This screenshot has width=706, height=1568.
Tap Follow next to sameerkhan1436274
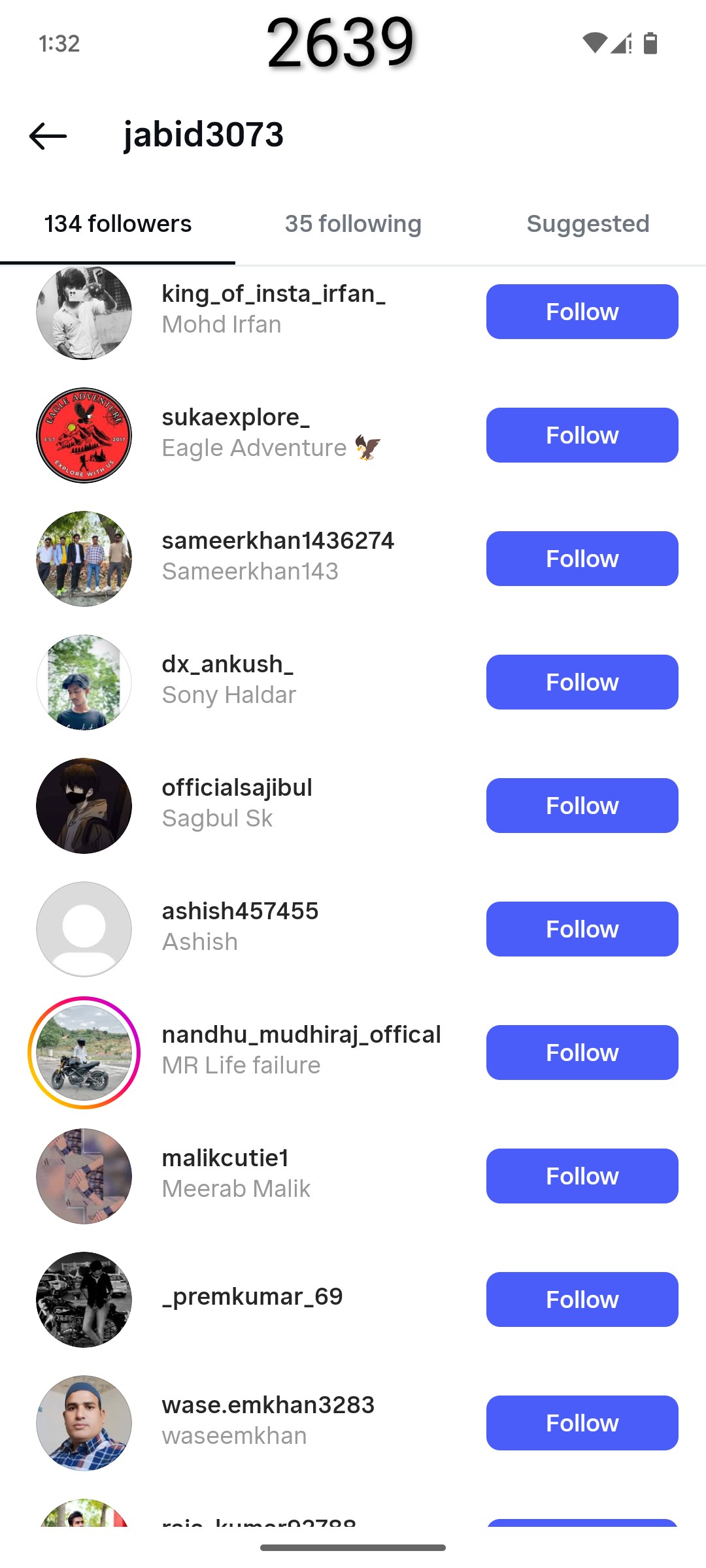[582, 559]
